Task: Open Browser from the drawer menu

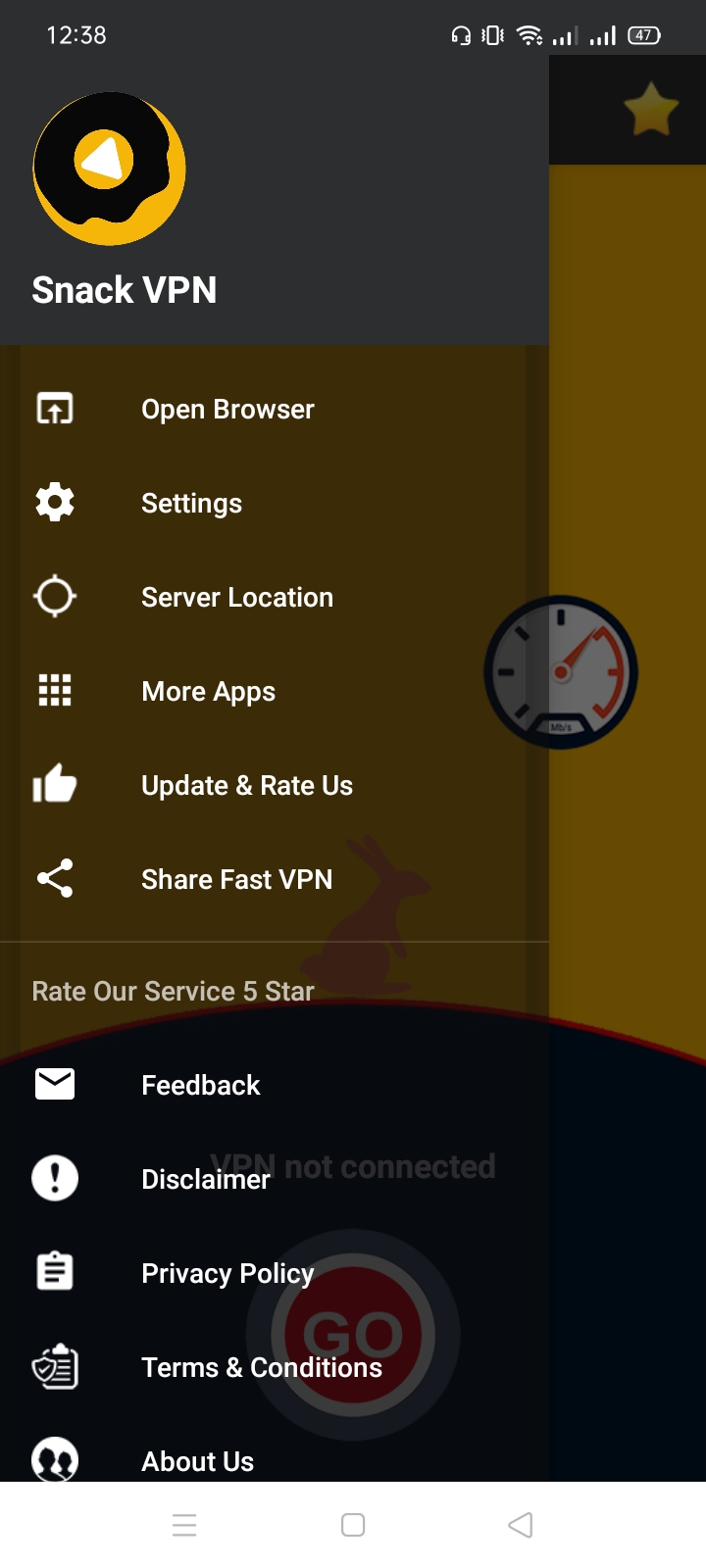Action: tap(227, 409)
